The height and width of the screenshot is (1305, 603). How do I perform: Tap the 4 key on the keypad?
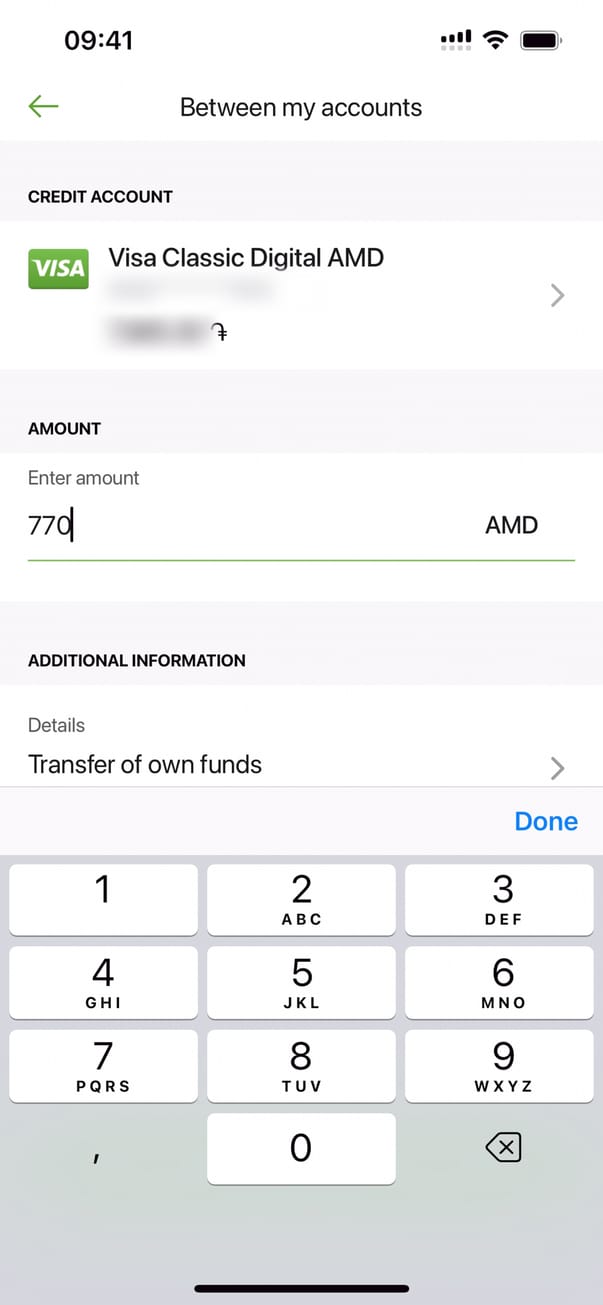click(x=103, y=983)
